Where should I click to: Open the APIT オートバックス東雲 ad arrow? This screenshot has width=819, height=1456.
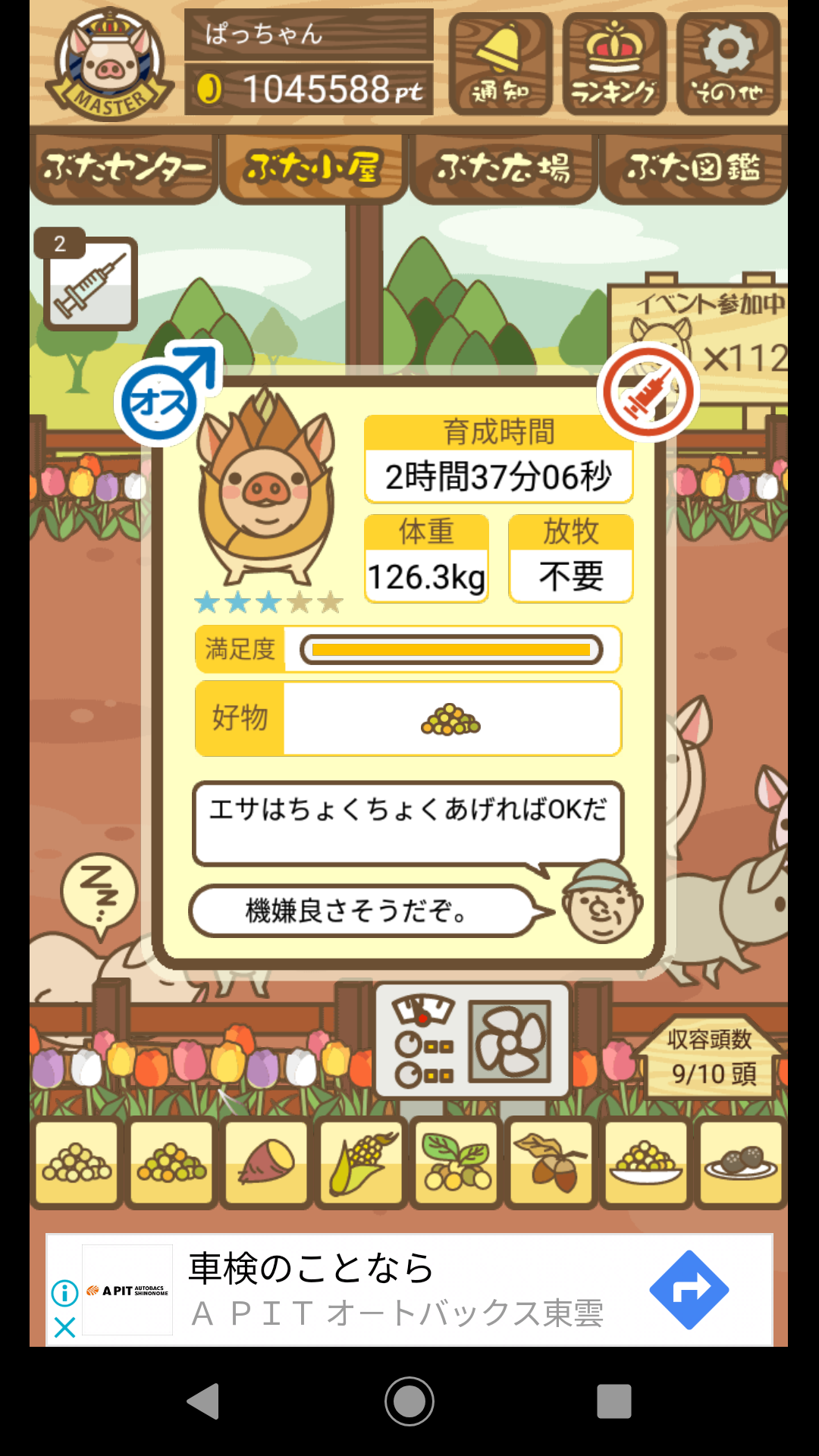coord(689,1289)
